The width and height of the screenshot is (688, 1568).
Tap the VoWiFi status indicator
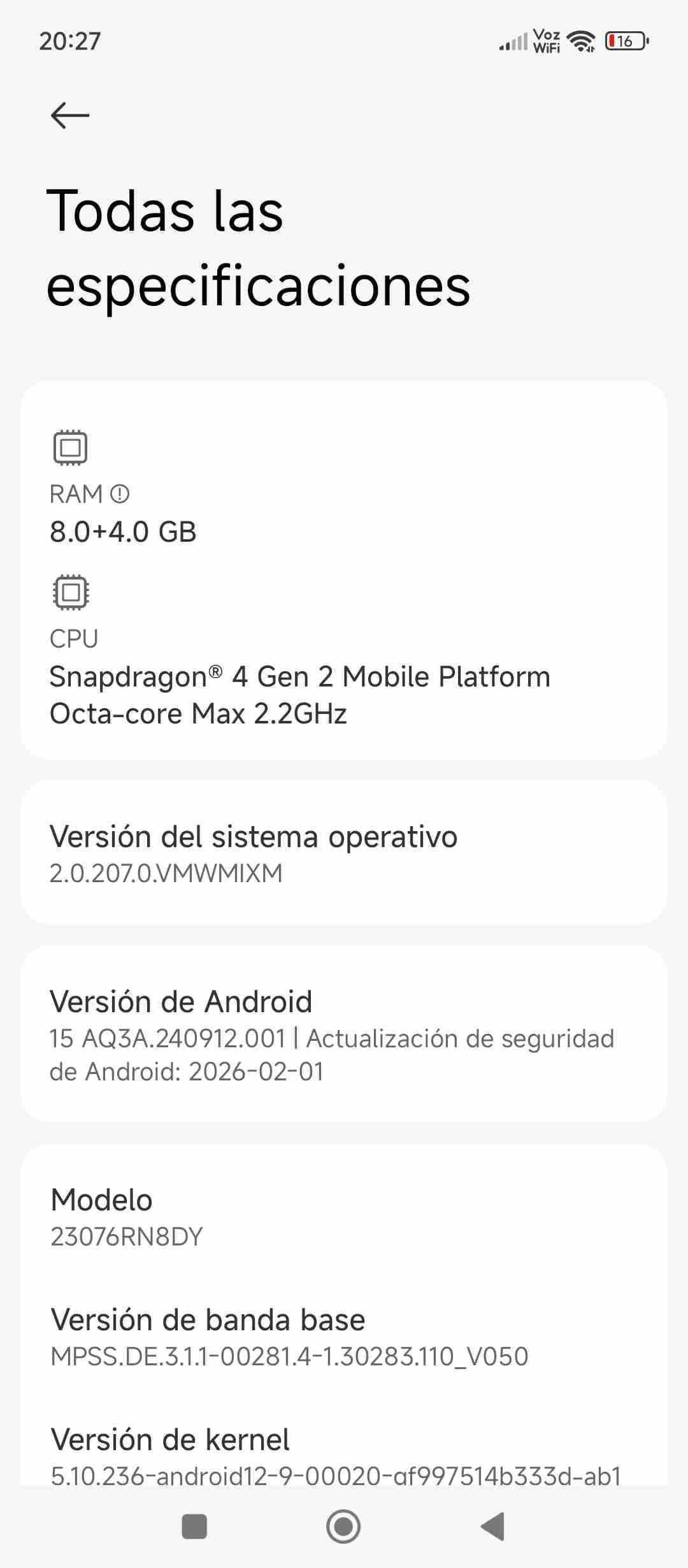(x=547, y=40)
